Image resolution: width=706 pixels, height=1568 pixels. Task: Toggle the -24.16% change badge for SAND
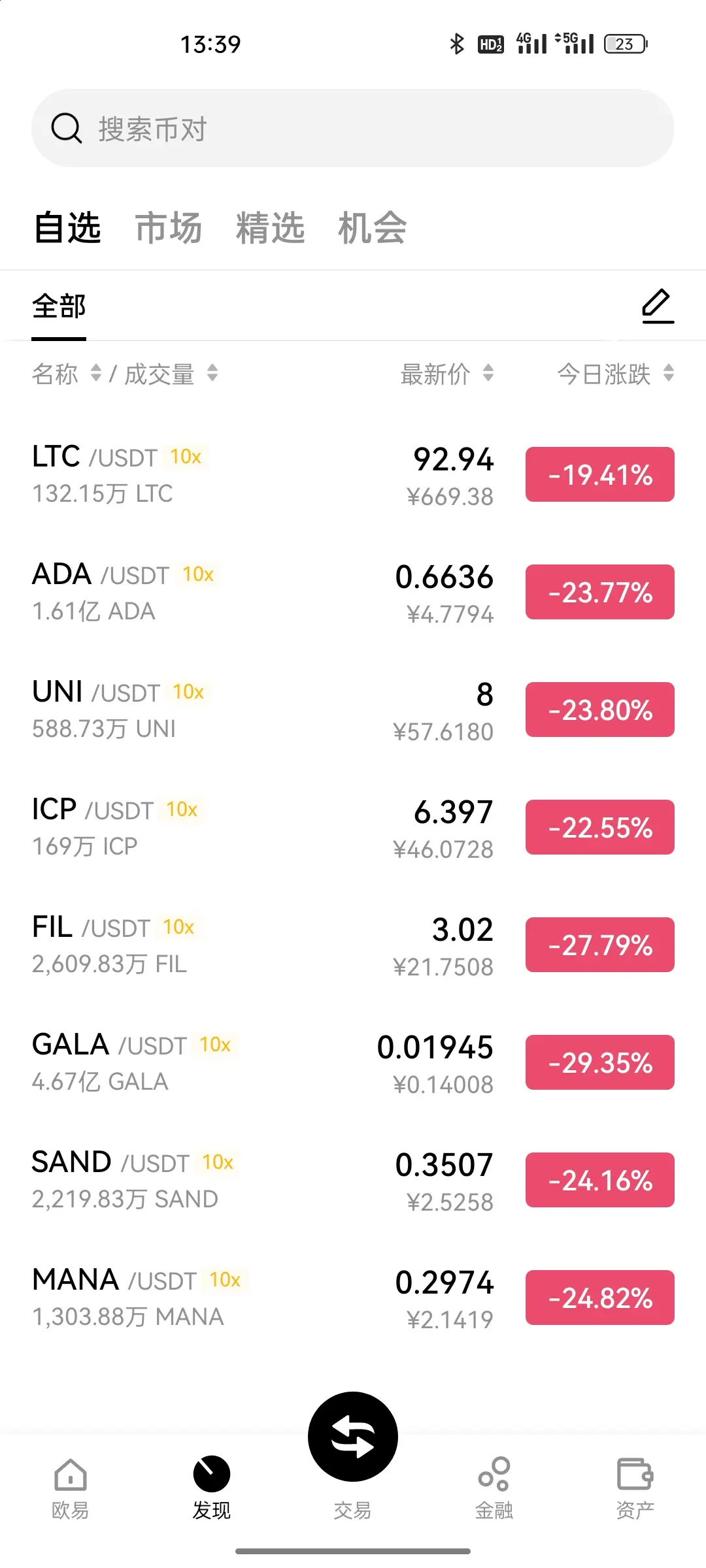600,1180
